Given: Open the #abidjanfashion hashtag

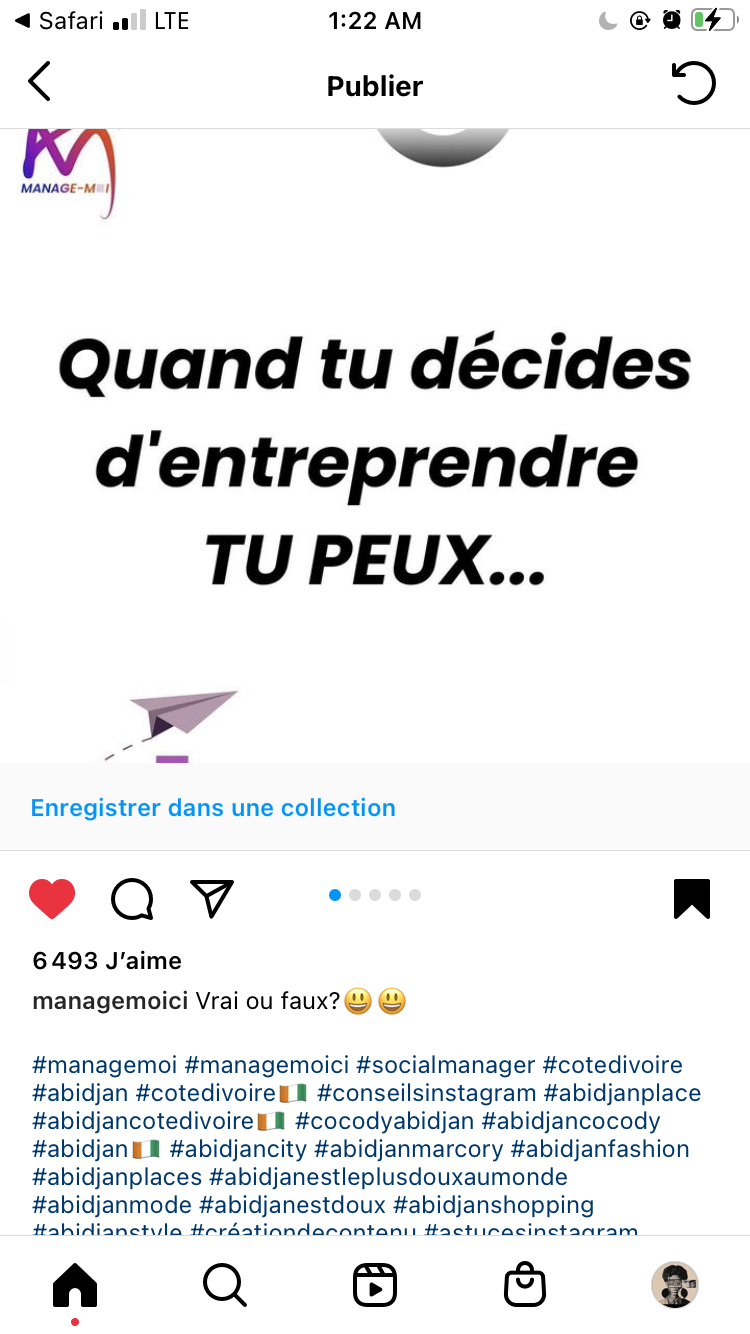Looking at the screenshot, I should pyautogui.click(x=600, y=1149).
